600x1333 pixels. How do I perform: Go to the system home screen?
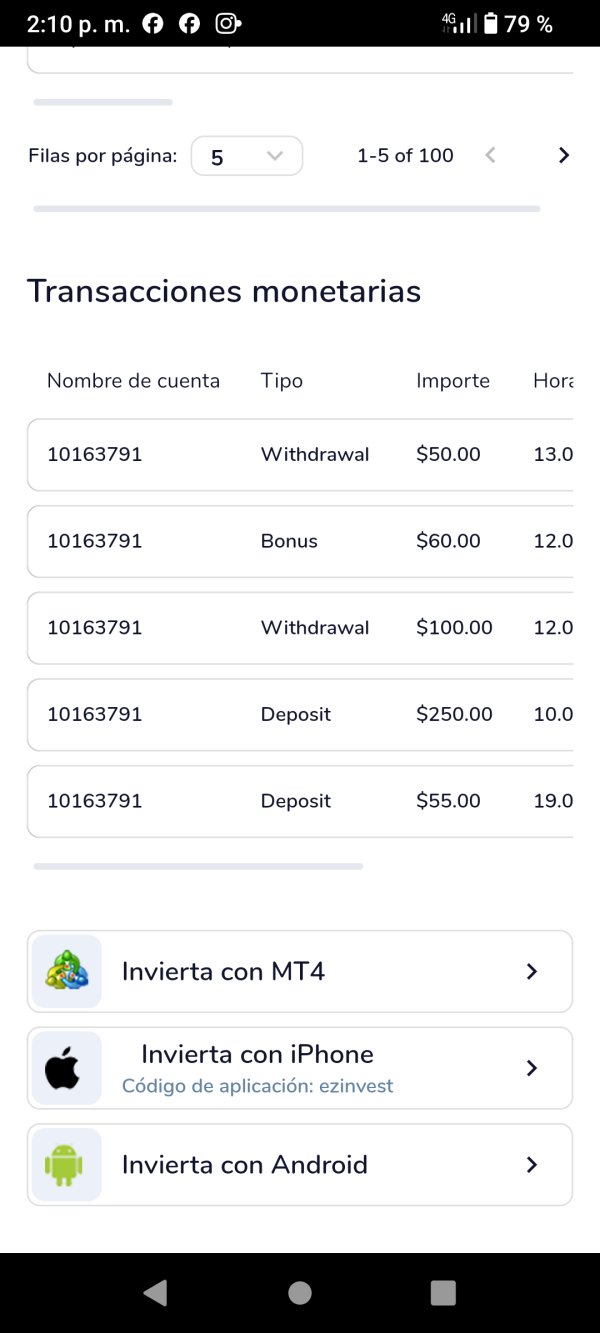(x=300, y=1293)
